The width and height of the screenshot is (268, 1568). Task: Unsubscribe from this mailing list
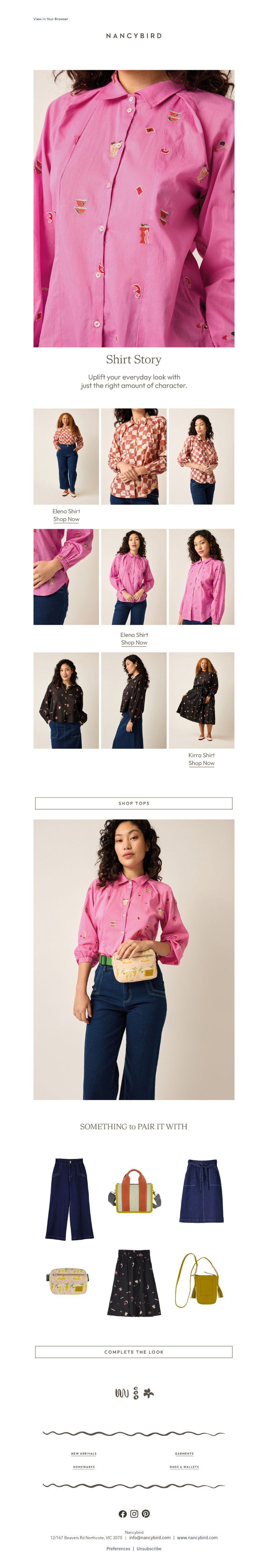(149, 1549)
